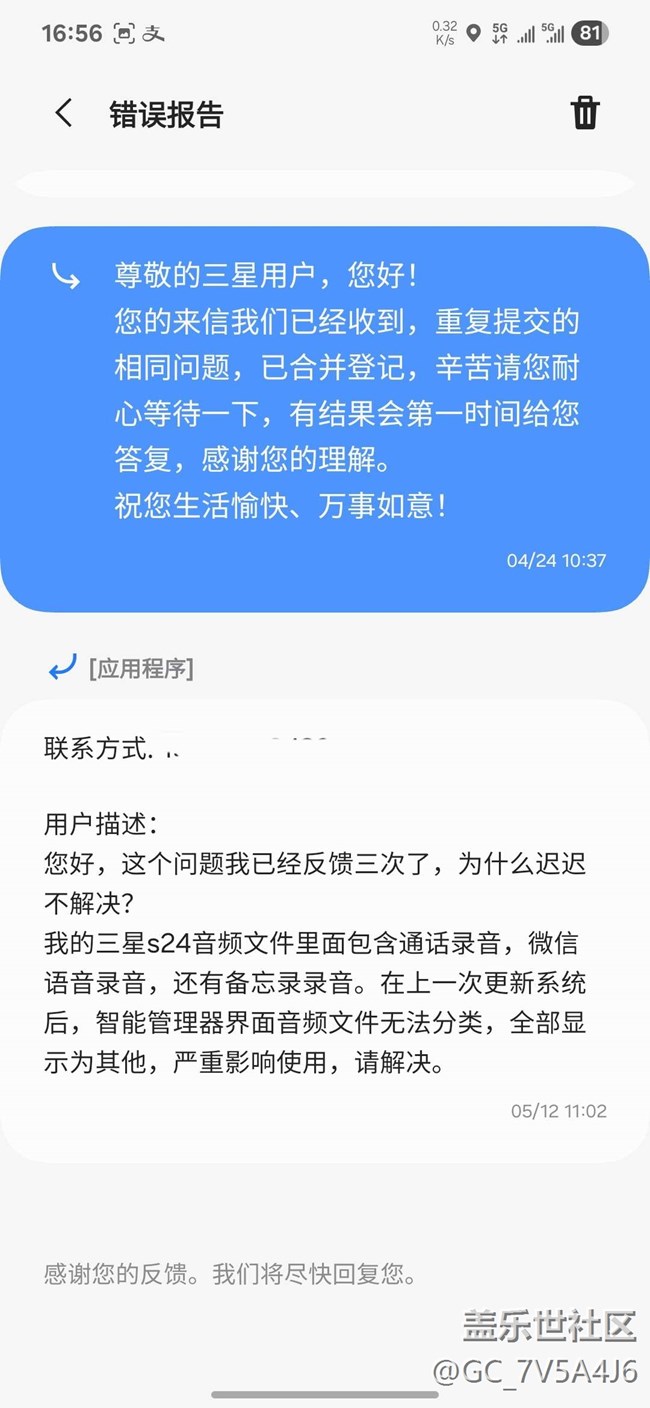
Task: Go back from the 错误报告 screen
Action: point(63,113)
